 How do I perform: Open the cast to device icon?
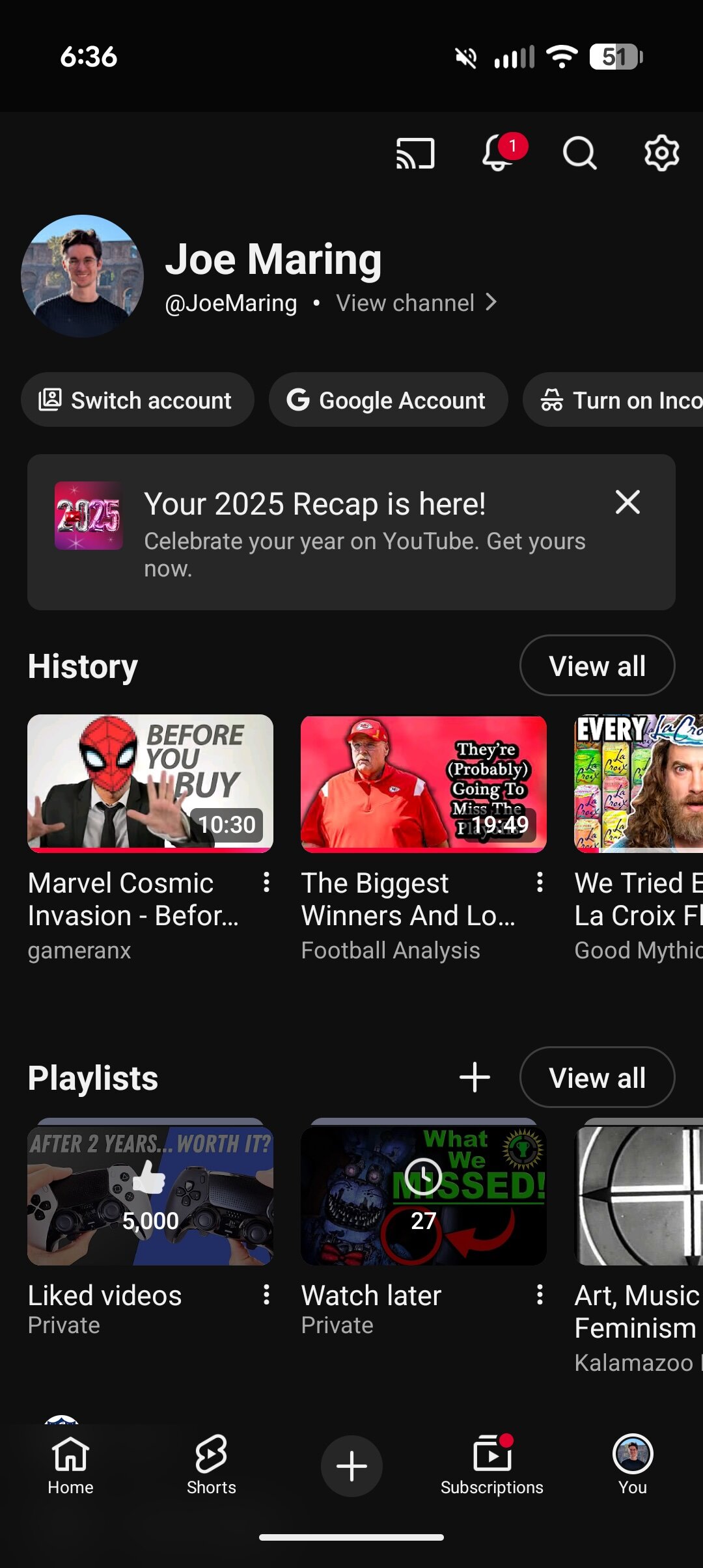(x=415, y=154)
